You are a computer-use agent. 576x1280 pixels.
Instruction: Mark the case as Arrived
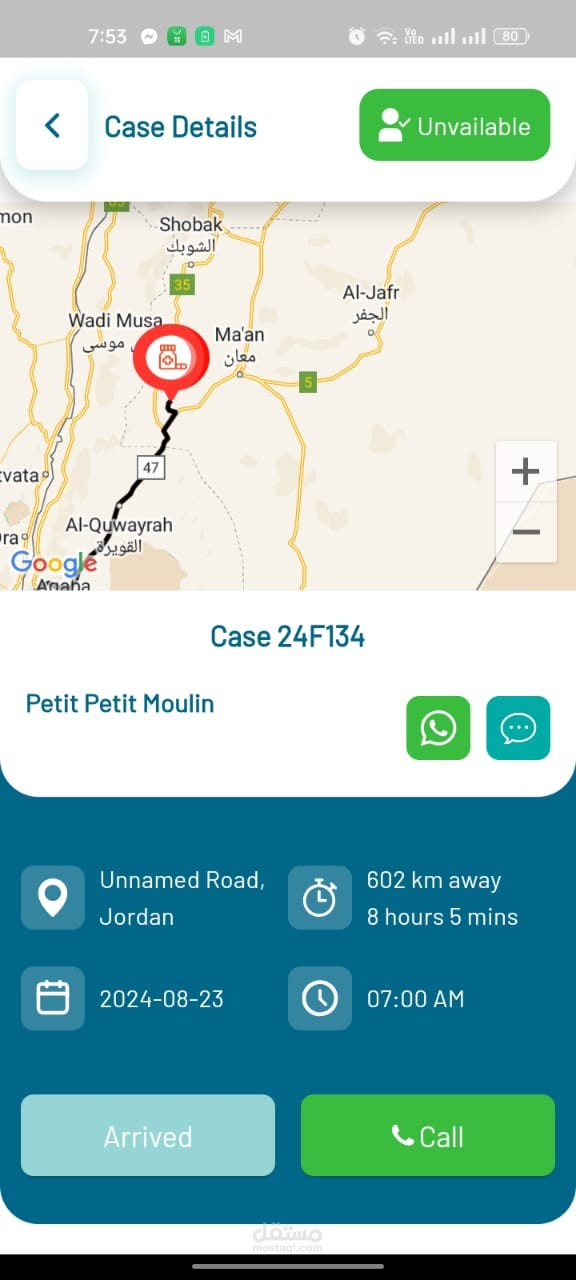tap(148, 1135)
